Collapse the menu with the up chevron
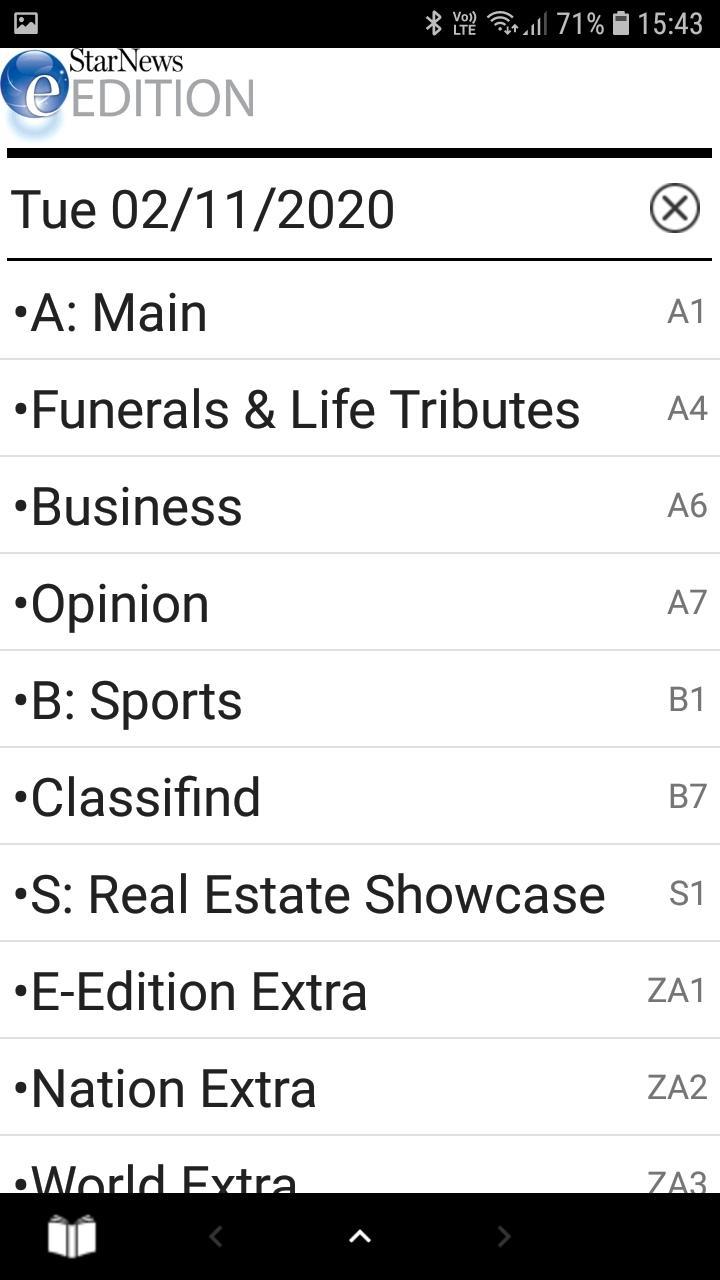The width and height of the screenshot is (720, 1280). pyautogui.click(x=360, y=1237)
